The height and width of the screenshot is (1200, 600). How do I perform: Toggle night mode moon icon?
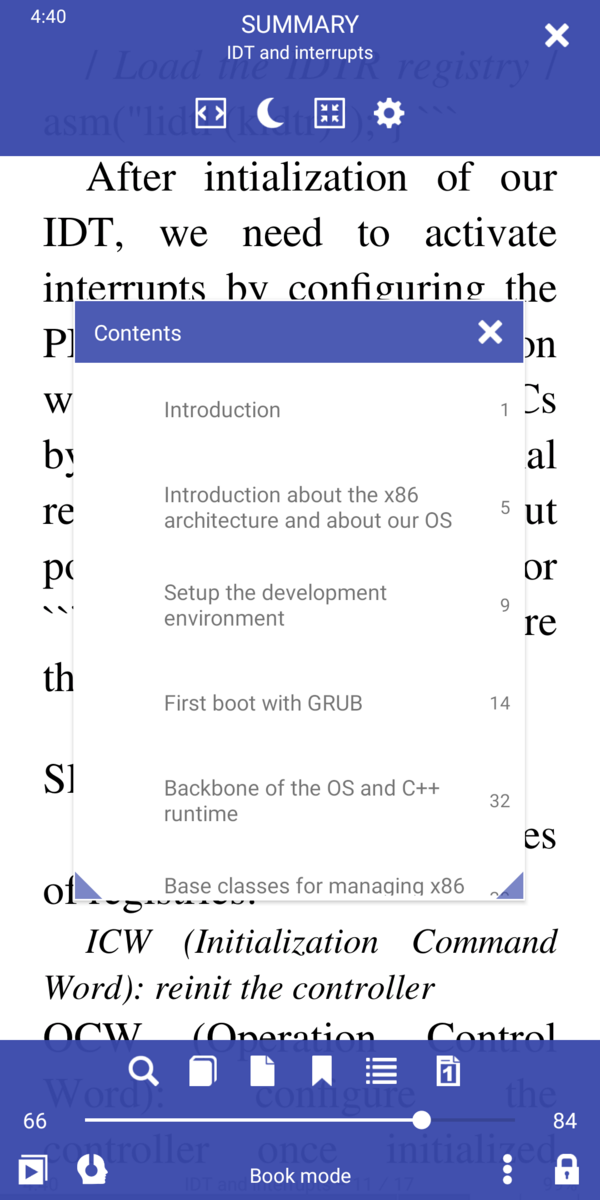tap(269, 113)
